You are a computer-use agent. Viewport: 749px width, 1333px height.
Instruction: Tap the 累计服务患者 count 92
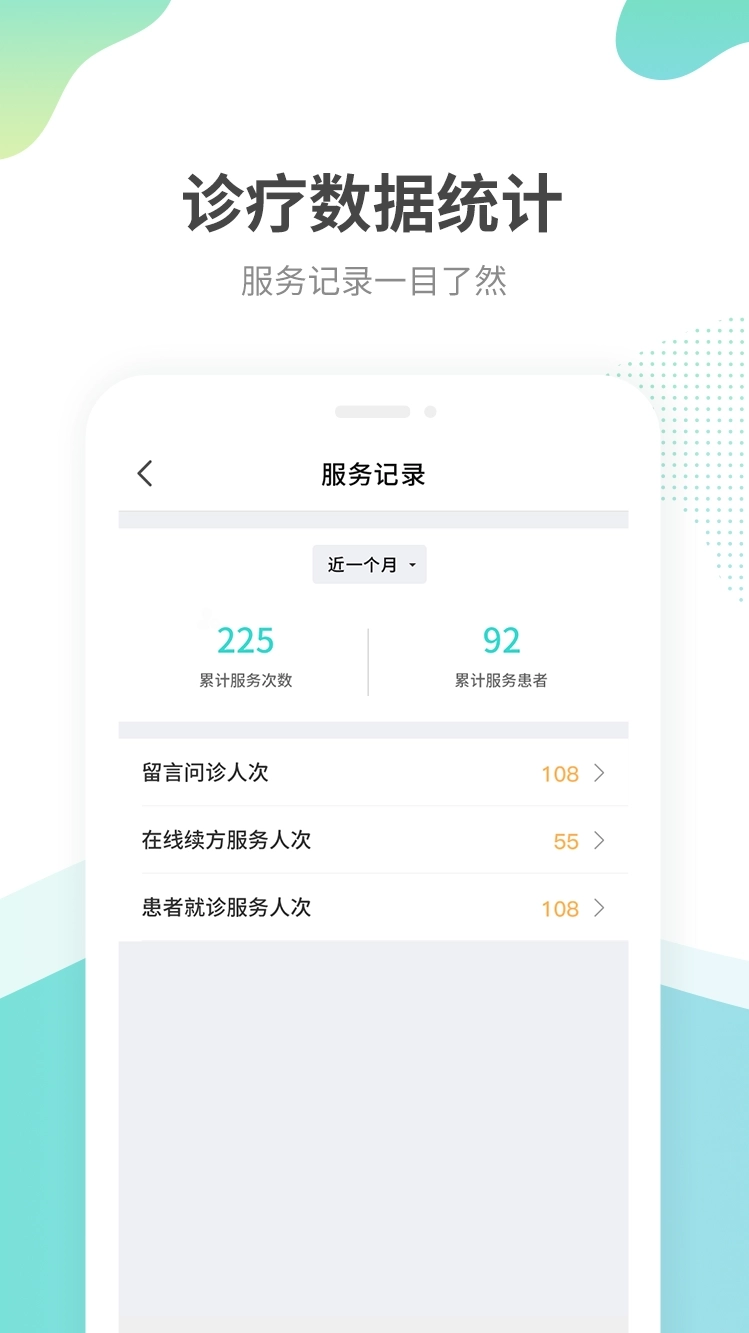click(x=501, y=640)
